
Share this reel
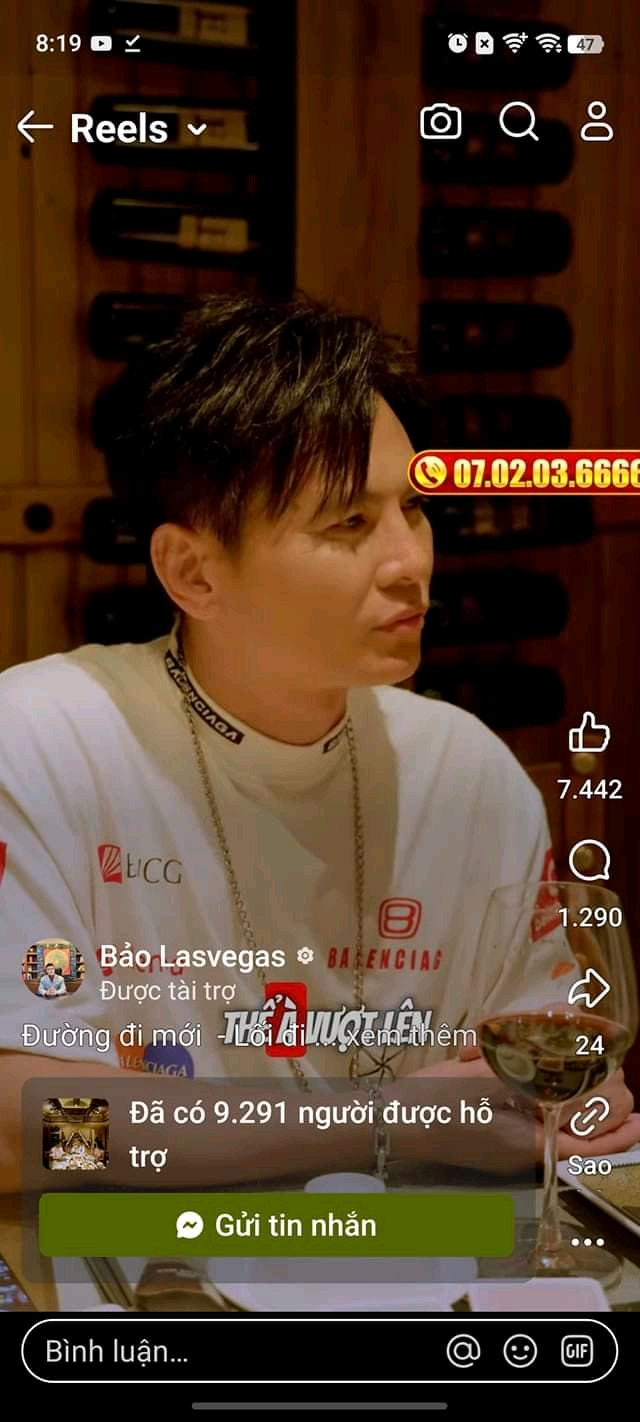[589, 990]
